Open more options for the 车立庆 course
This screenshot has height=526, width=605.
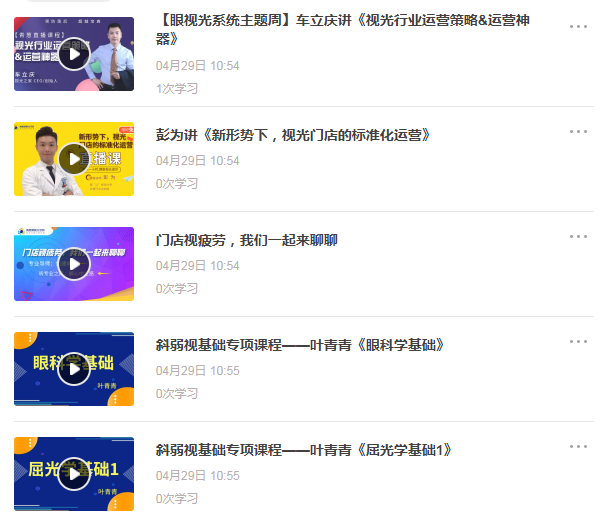coord(578,27)
